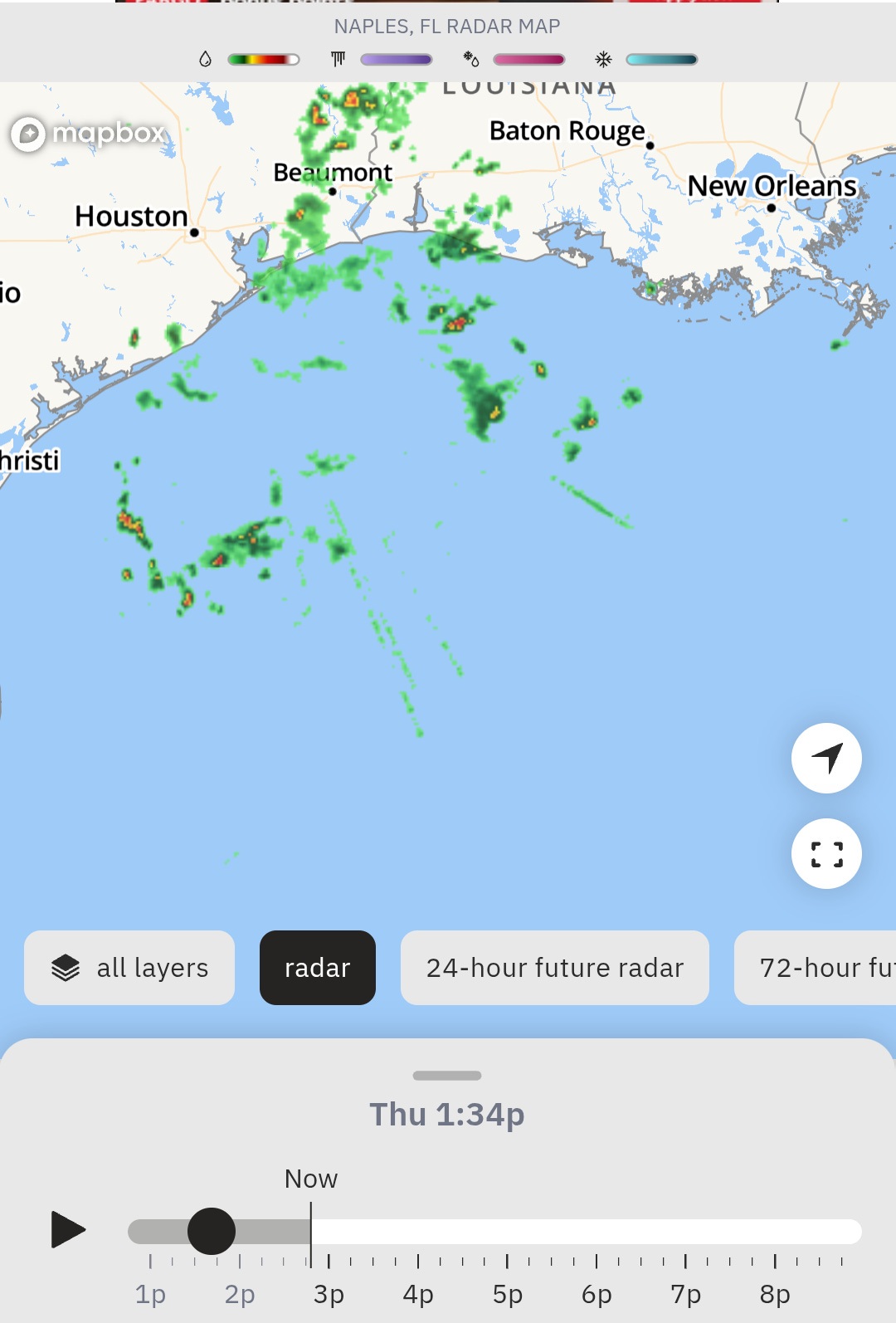Tap the radar timeline slider knob
Screen dimensions: 896x1323
coord(212,1231)
